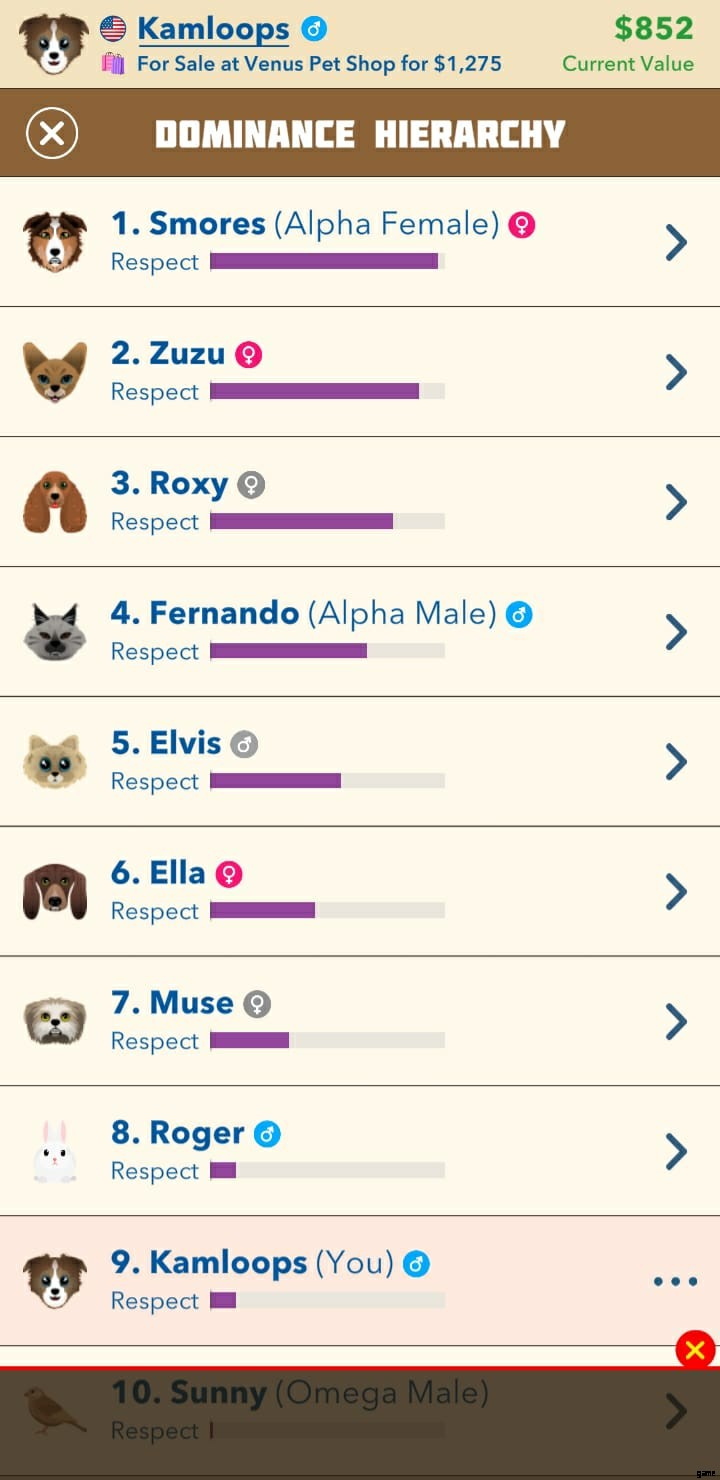The image size is (720, 1480).
Task: Open Elvis's entry
Action: pyautogui.click(x=360, y=762)
